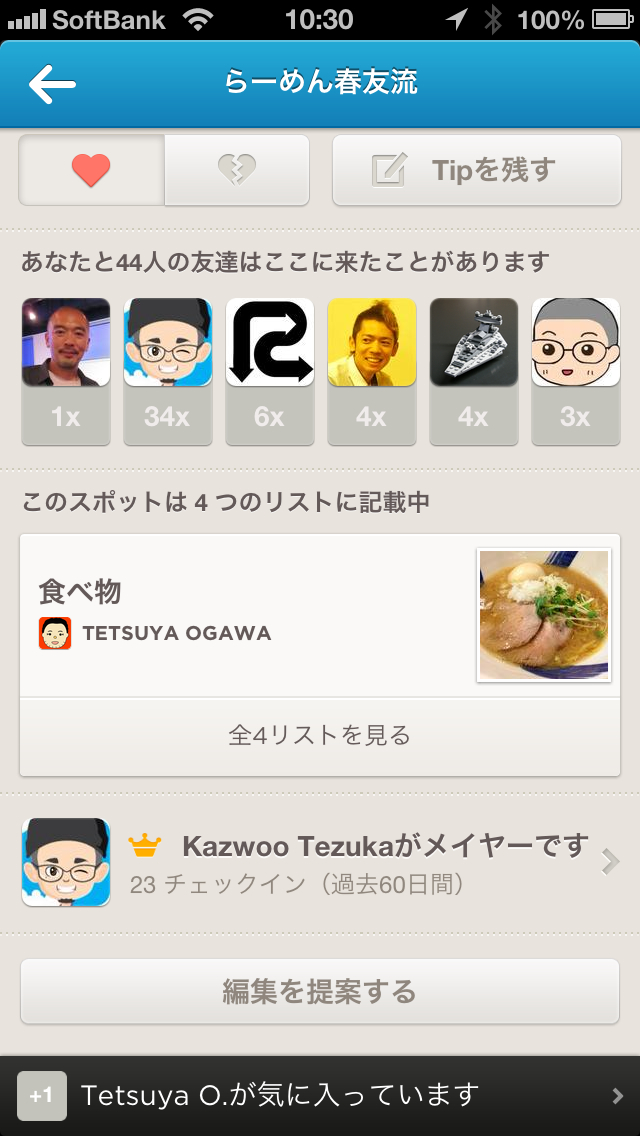Like this venue with the heart button

[92, 170]
